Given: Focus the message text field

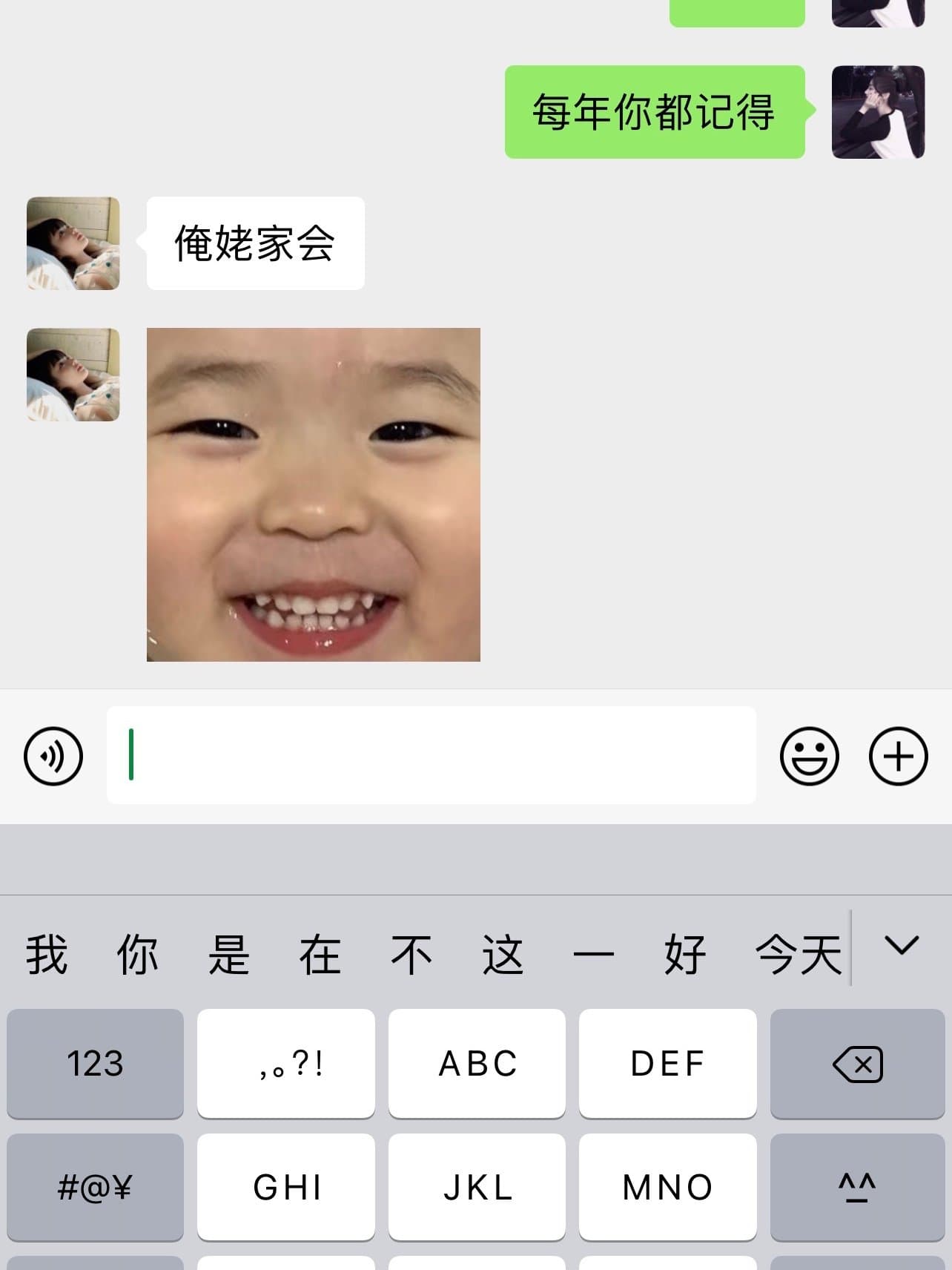Looking at the screenshot, I should (431, 755).
